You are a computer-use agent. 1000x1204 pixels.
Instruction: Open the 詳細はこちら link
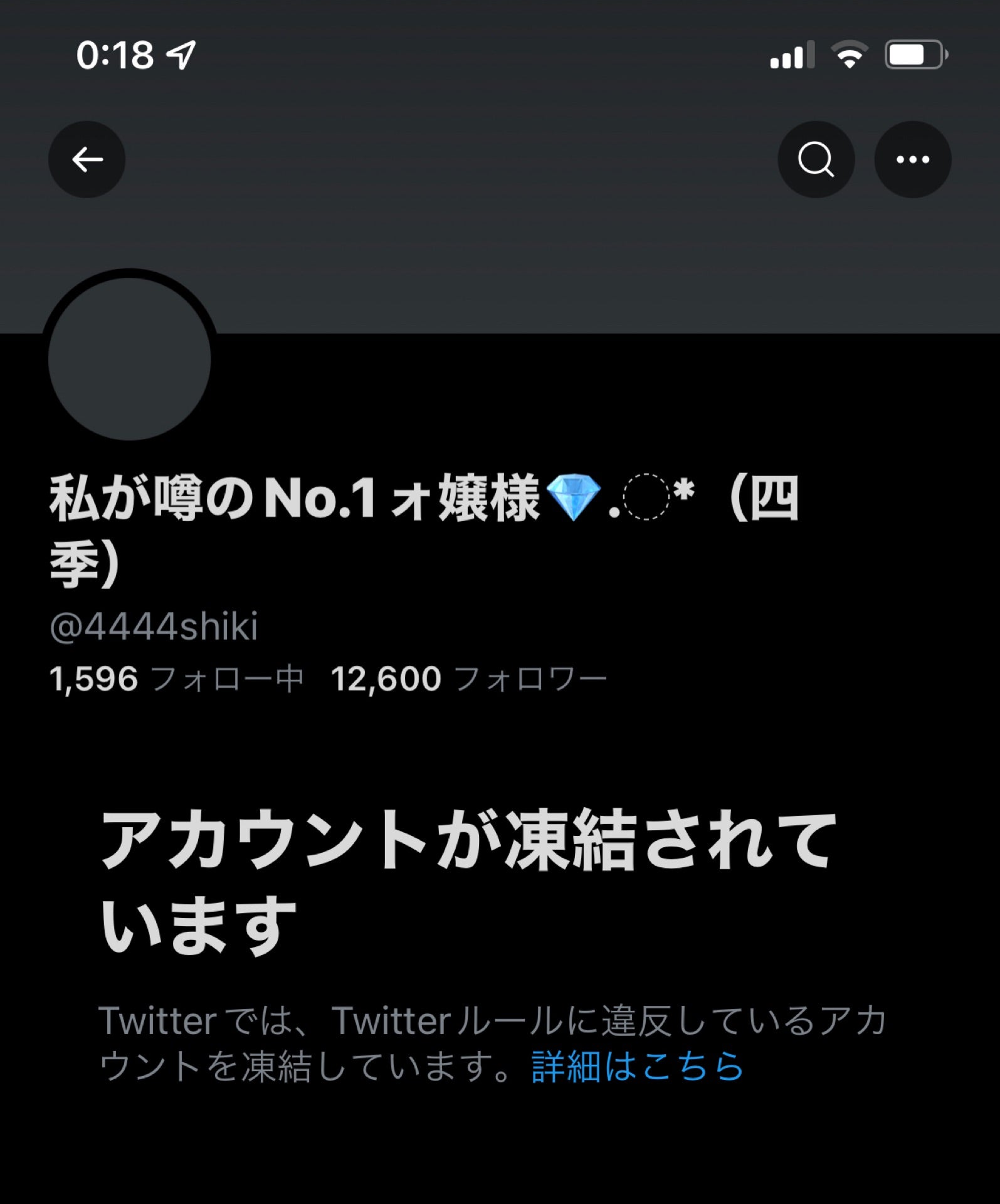(x=637, y=1067)
